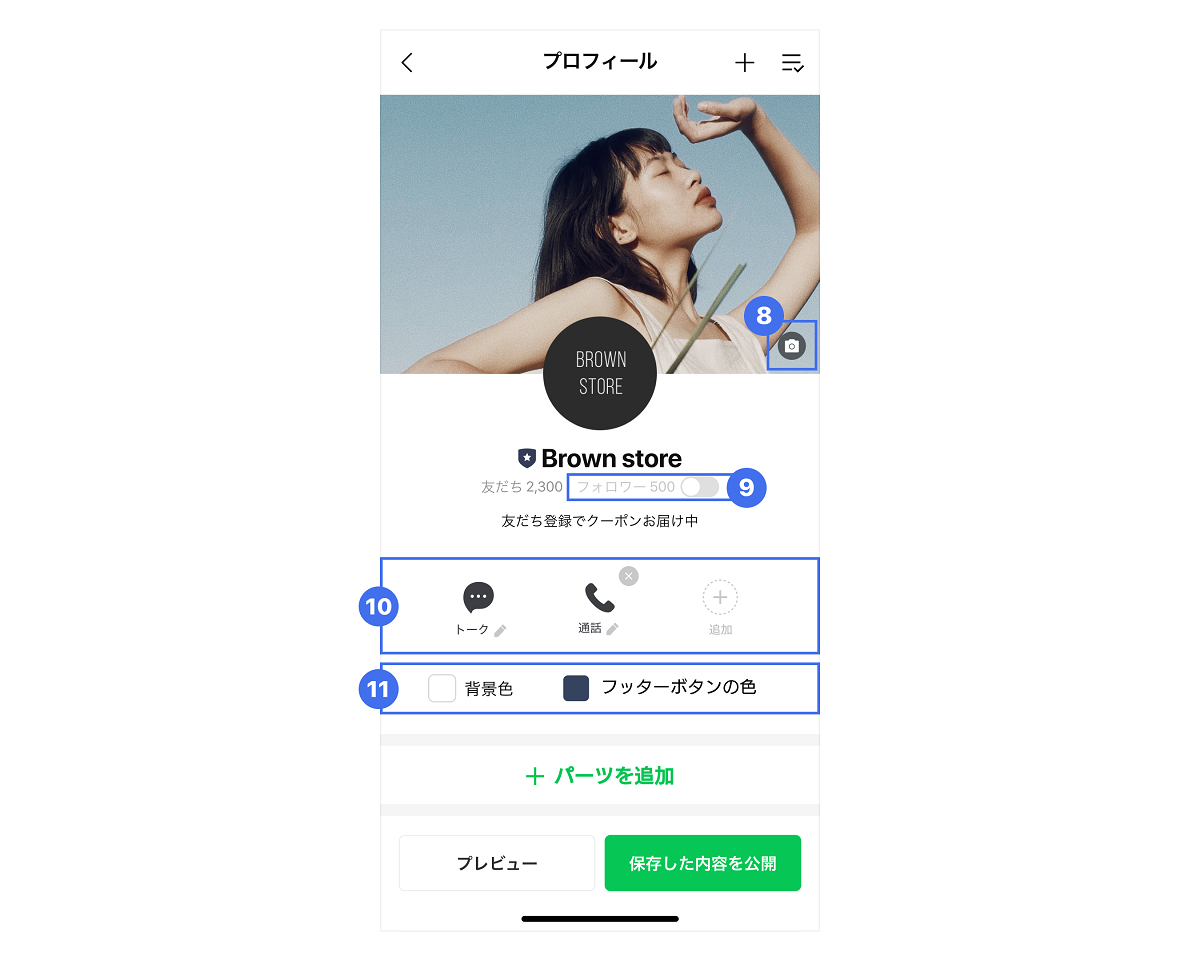Viewport: 1200px width, 953px height.
Task: Toggle the フォロワー 500 display switch
Action: pyautogui.click(x=699, y=487)
